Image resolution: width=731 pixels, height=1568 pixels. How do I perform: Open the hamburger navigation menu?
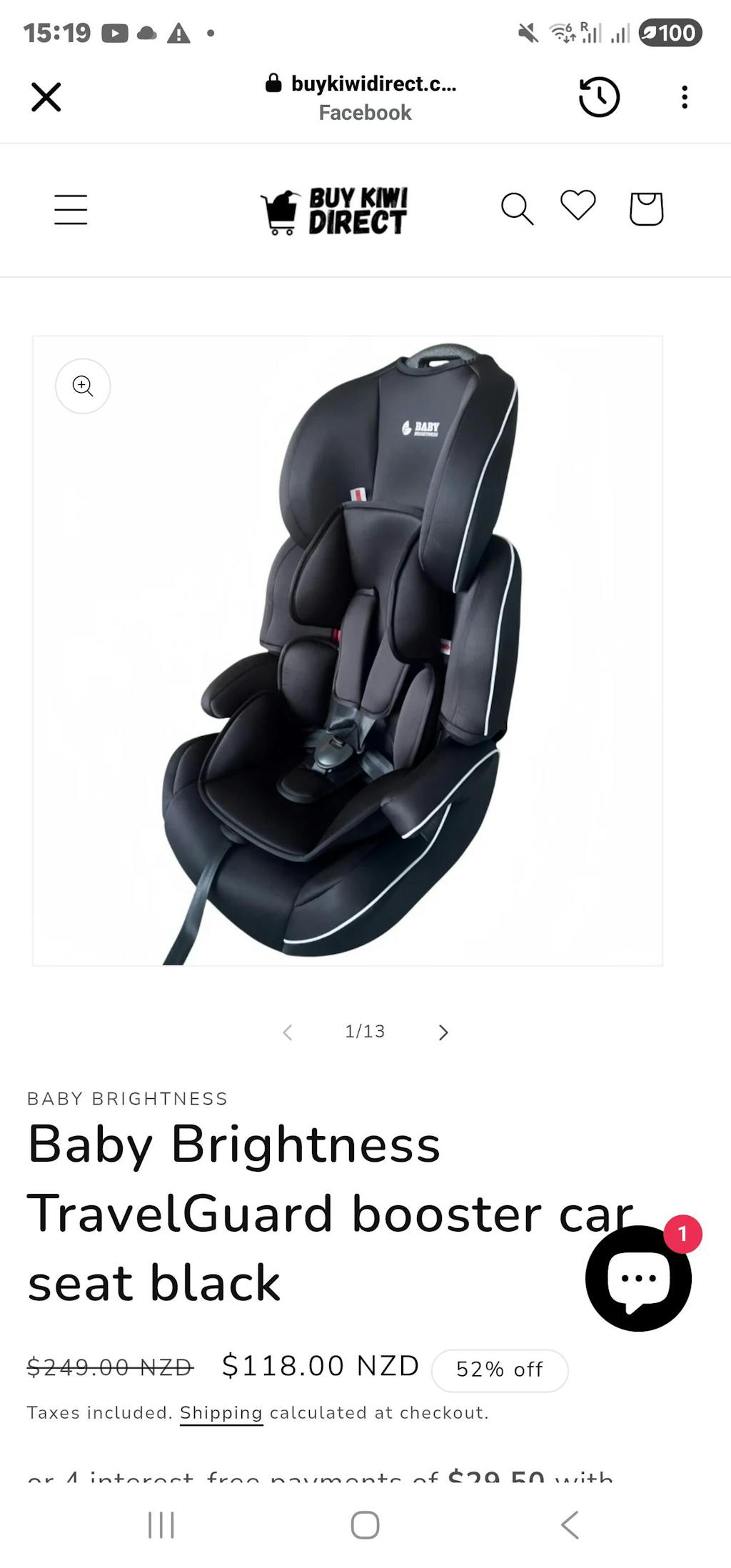click(71, 210)
